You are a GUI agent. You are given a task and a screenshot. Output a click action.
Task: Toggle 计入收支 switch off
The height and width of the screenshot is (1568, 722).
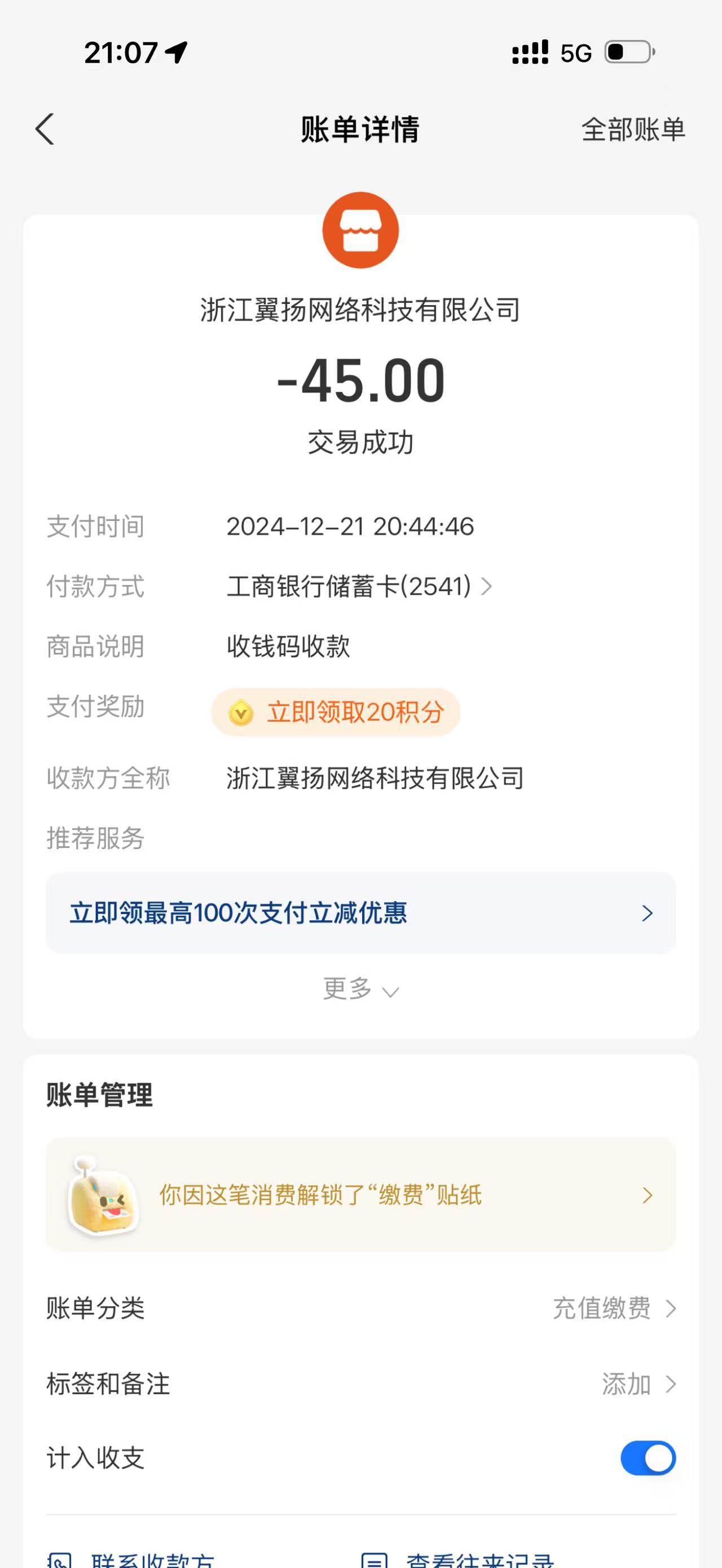648,1459
